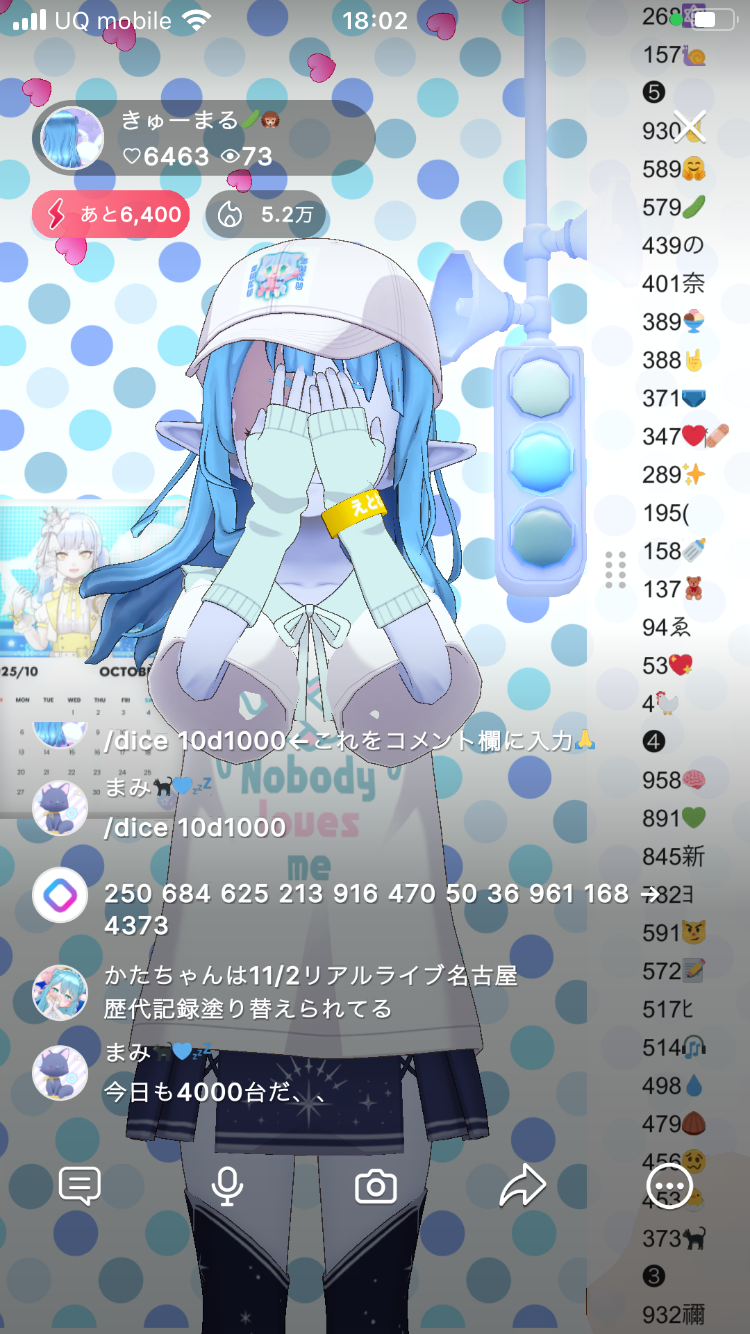
Task: Open the 5.2万 flame ranking badge
Action: coord(265,214)
